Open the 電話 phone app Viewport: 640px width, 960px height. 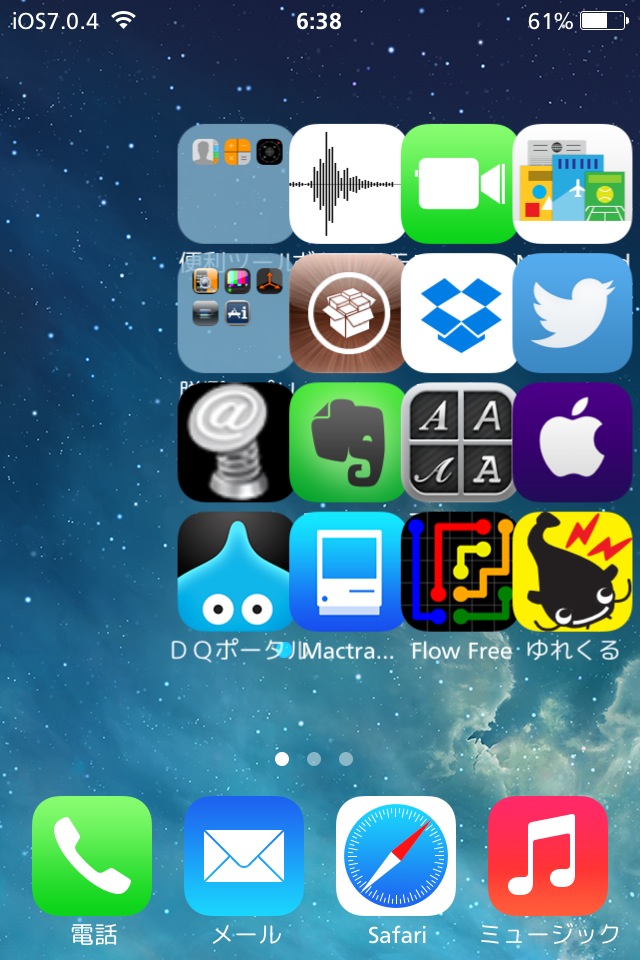[x=92, y=856]
